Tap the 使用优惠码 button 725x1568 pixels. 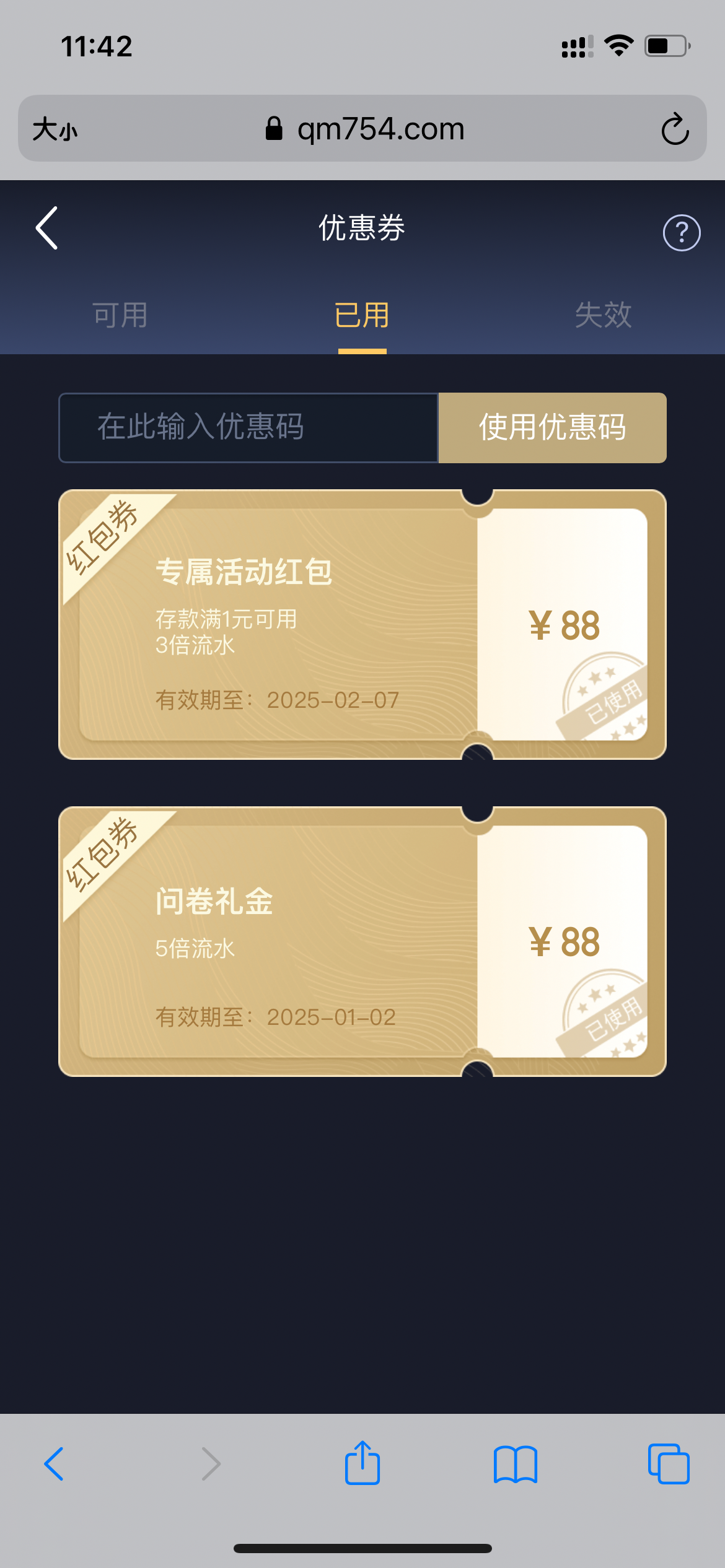(x=552, y=427)
